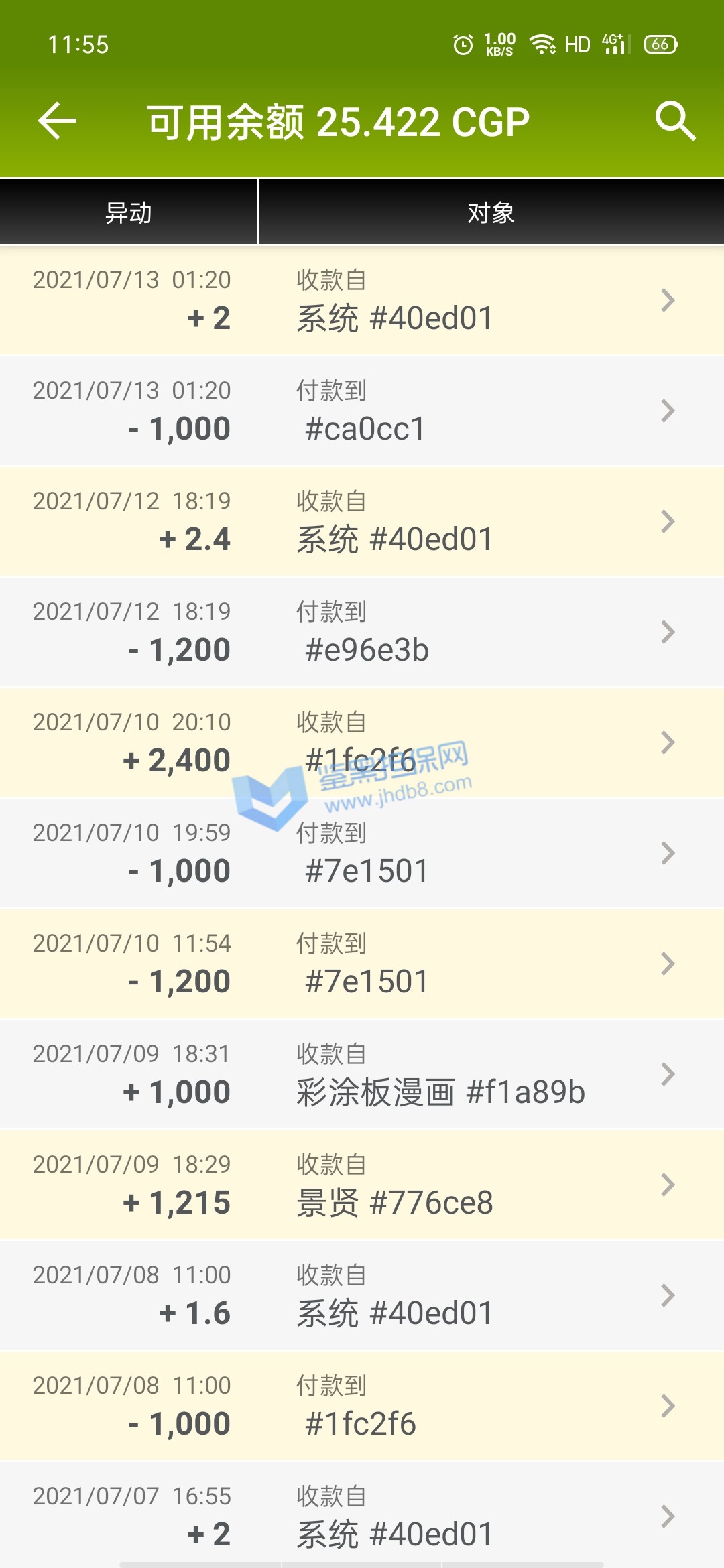724x1568 pixels.
Task: Open the +2 transaction on 2021/07/13
Action: coord(362,300)
